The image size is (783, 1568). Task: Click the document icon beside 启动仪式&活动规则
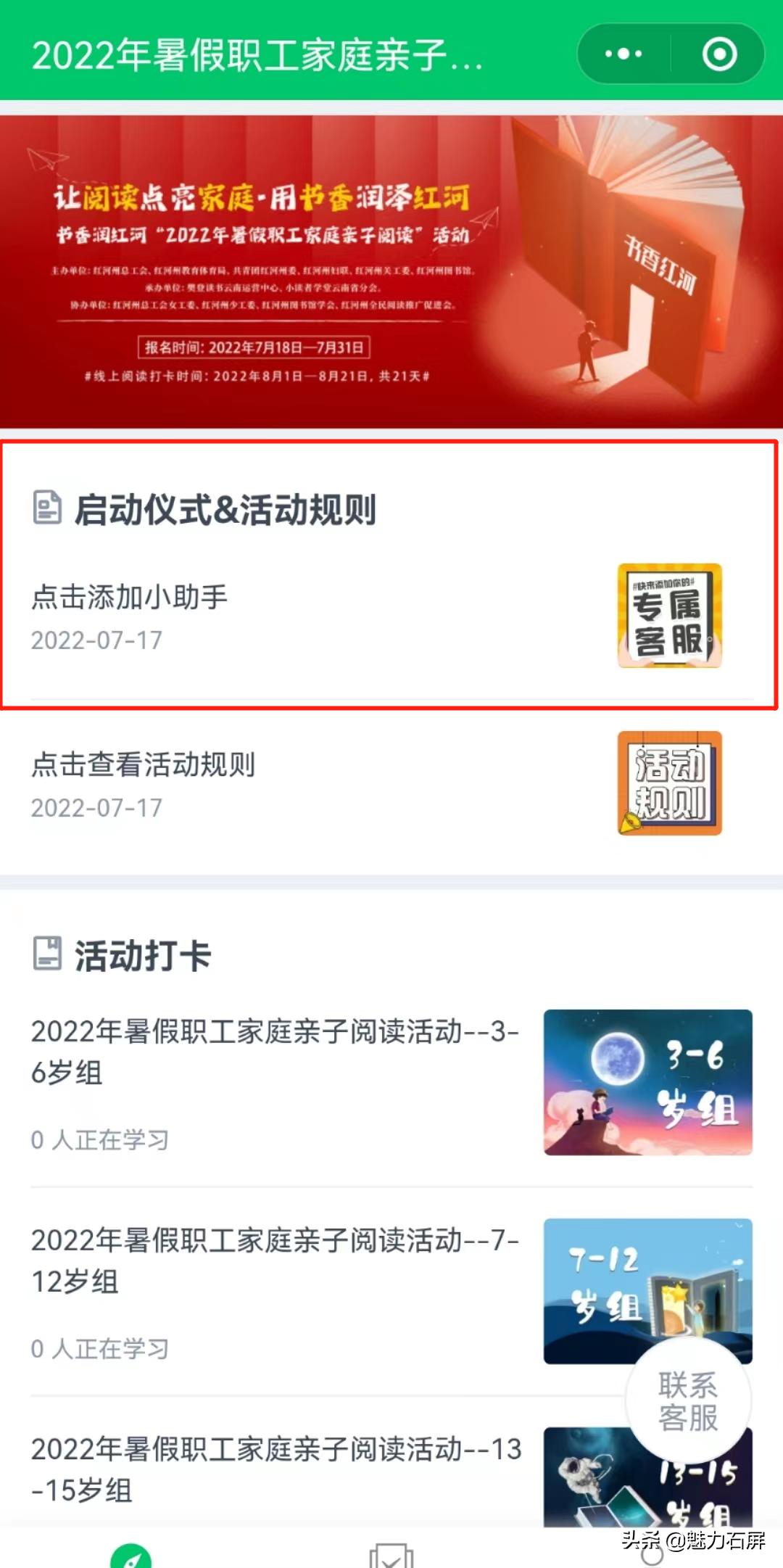[x=46, y=508]
